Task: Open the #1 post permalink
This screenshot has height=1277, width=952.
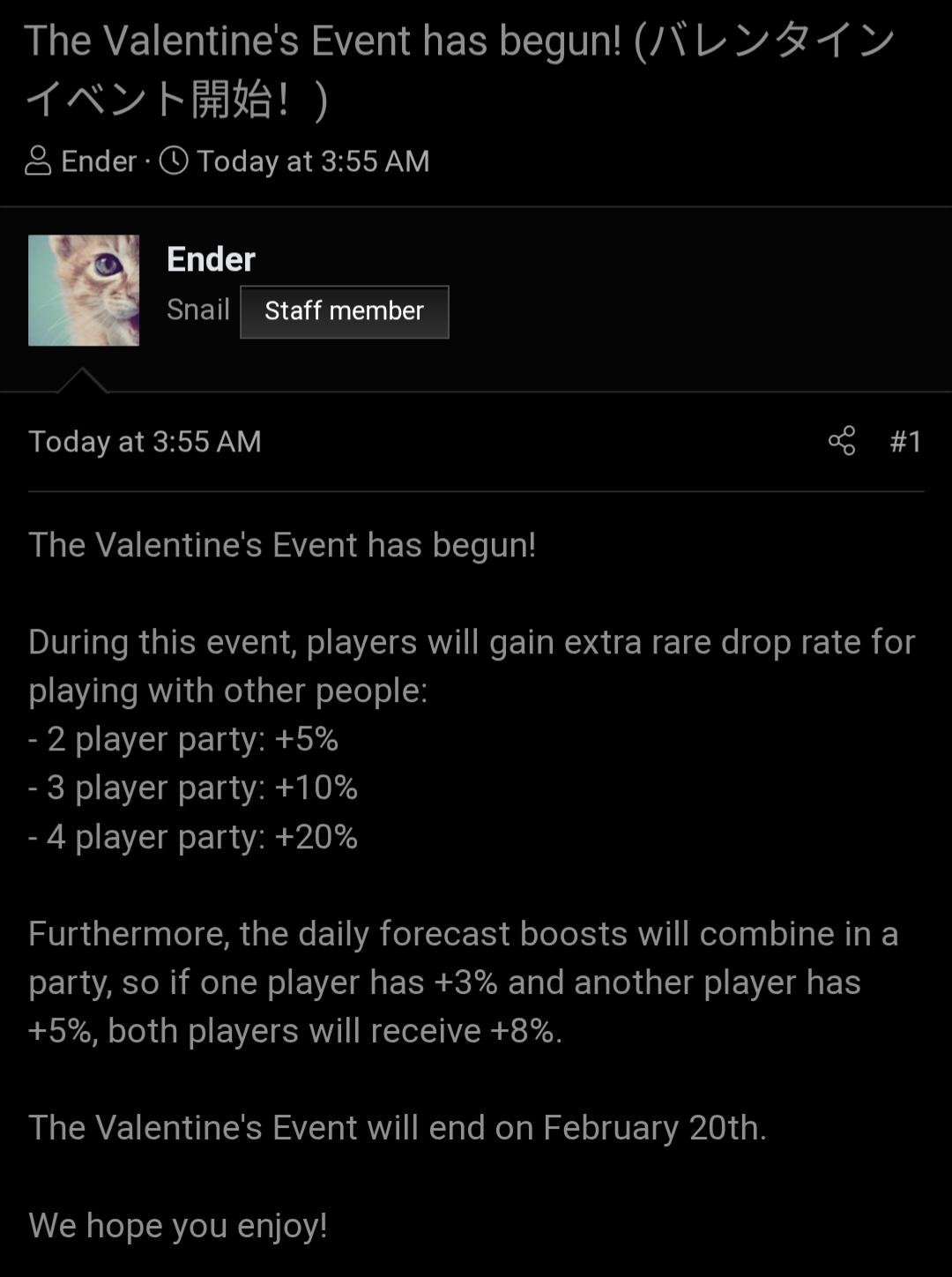Action: coord(905,441)
